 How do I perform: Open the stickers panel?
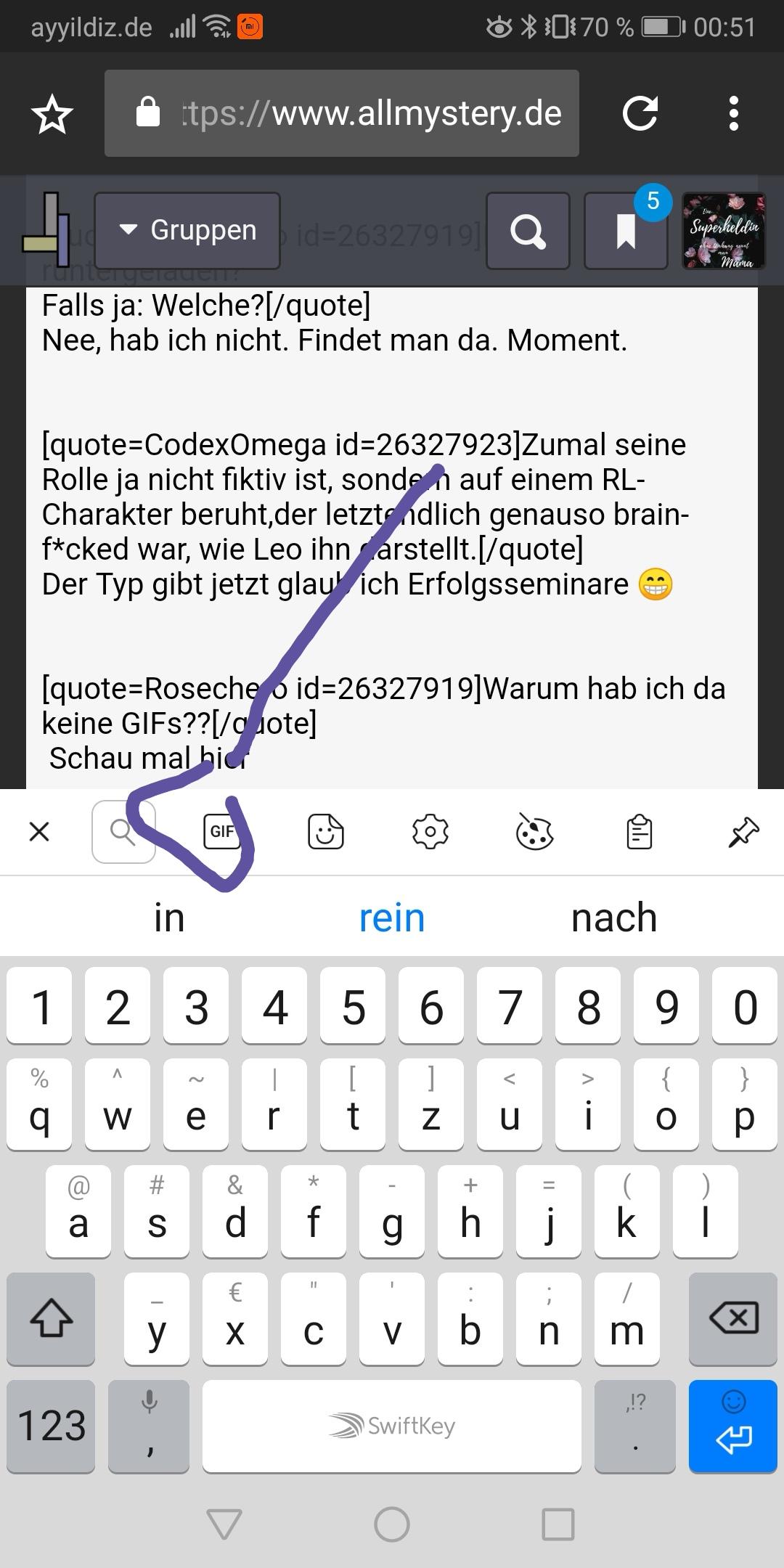325,832
